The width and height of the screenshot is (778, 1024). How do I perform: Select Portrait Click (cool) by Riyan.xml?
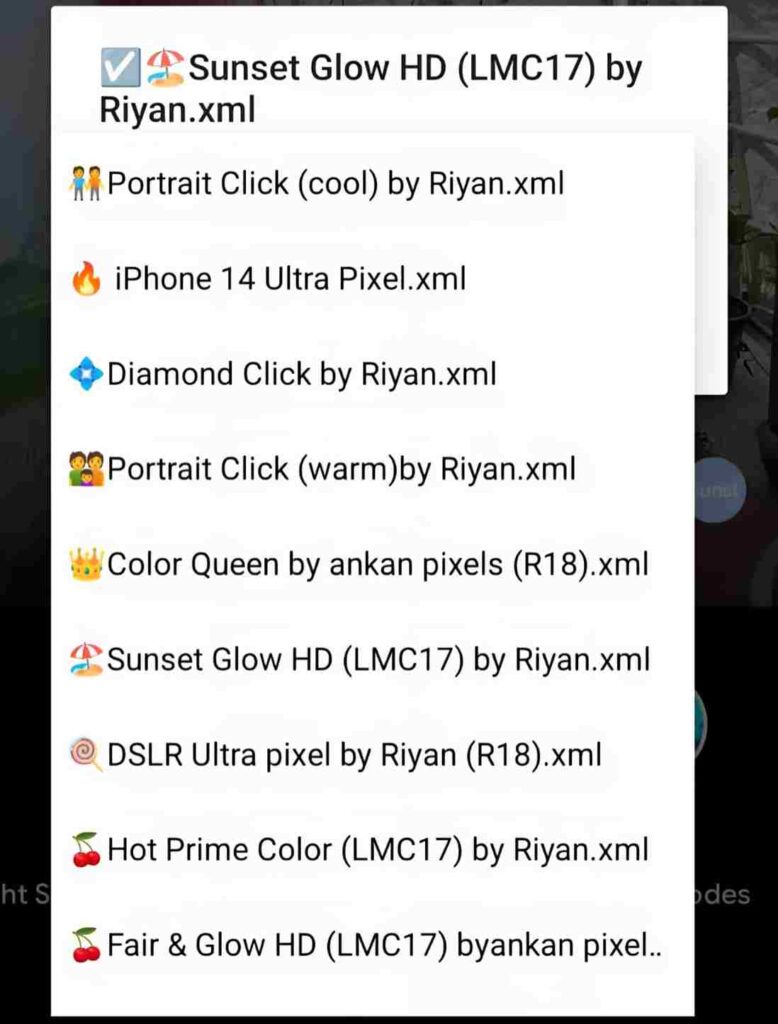click(x=335, y=184)
